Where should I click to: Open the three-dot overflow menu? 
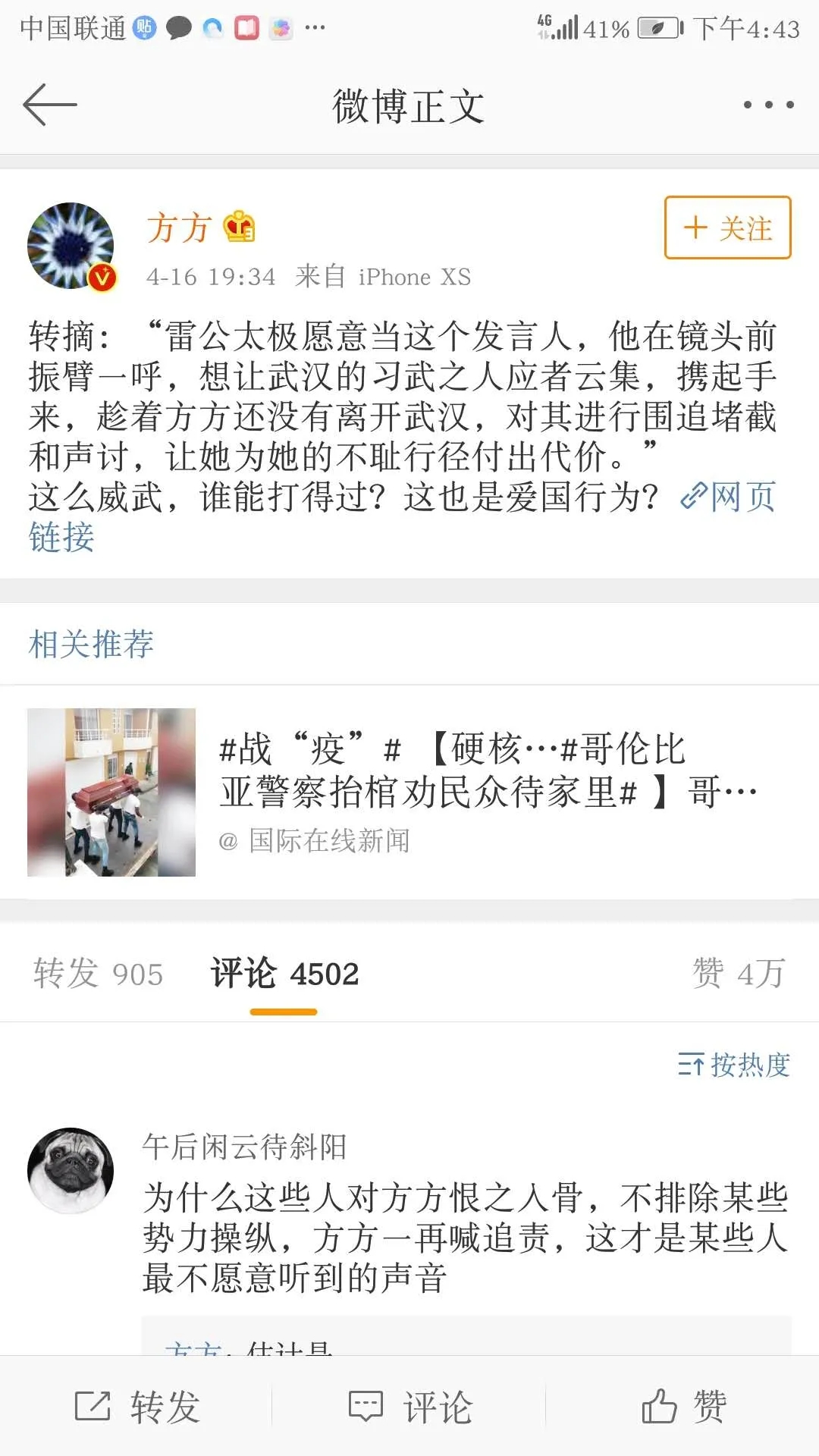pyautogui.click(x=768, y=105)
